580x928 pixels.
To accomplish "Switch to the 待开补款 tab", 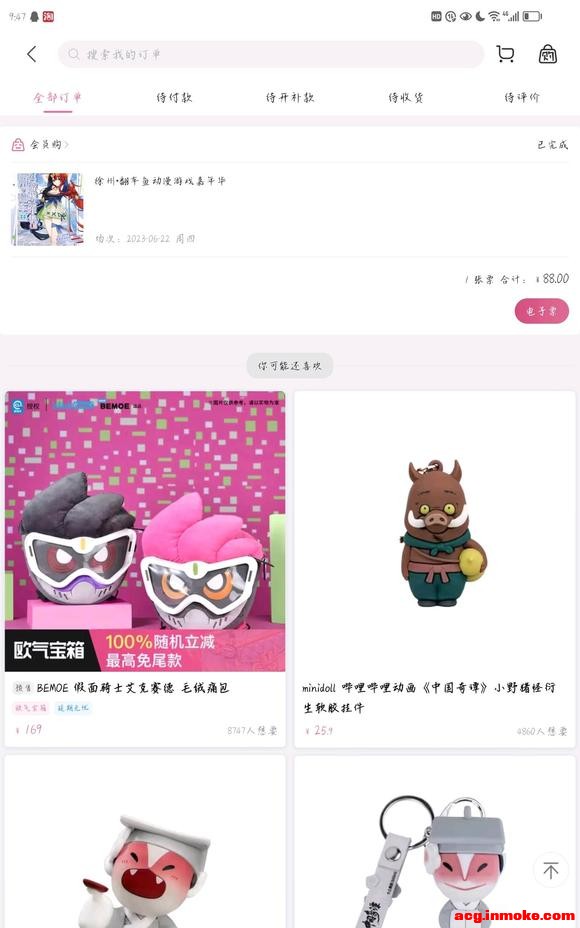I will pyautogui.click(x=290, y=98).
